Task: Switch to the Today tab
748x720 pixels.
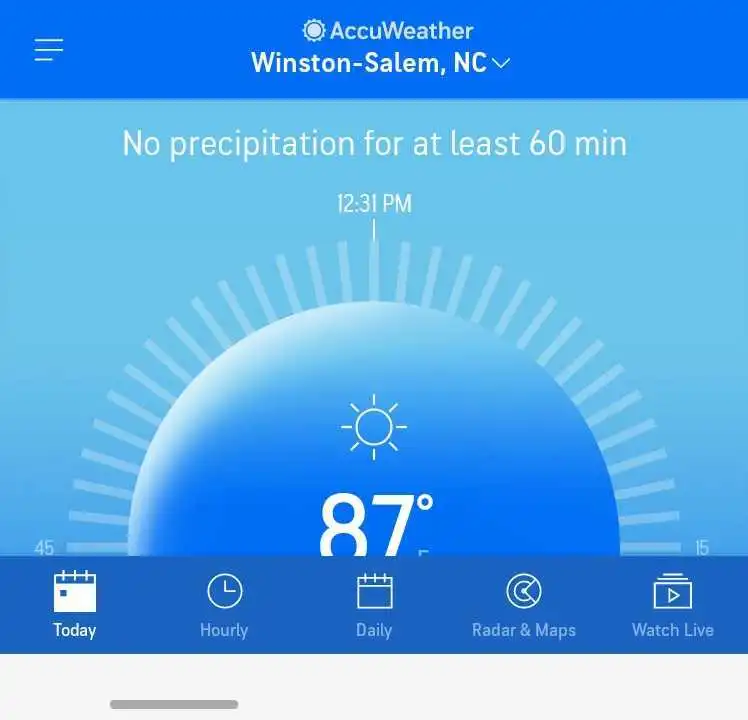Action: (75, 604)
